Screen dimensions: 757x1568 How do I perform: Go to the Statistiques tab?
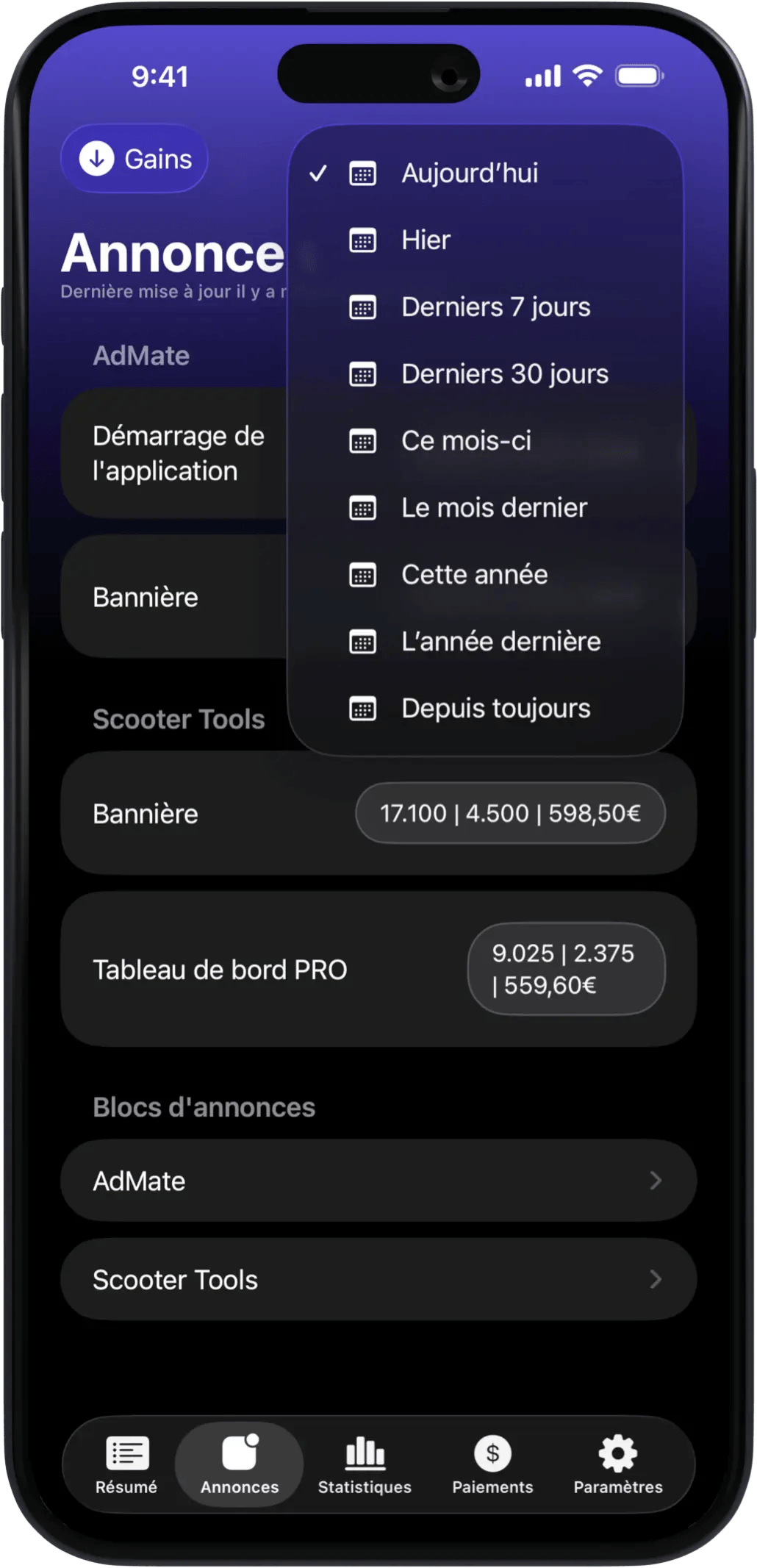tap(365, 1464)
